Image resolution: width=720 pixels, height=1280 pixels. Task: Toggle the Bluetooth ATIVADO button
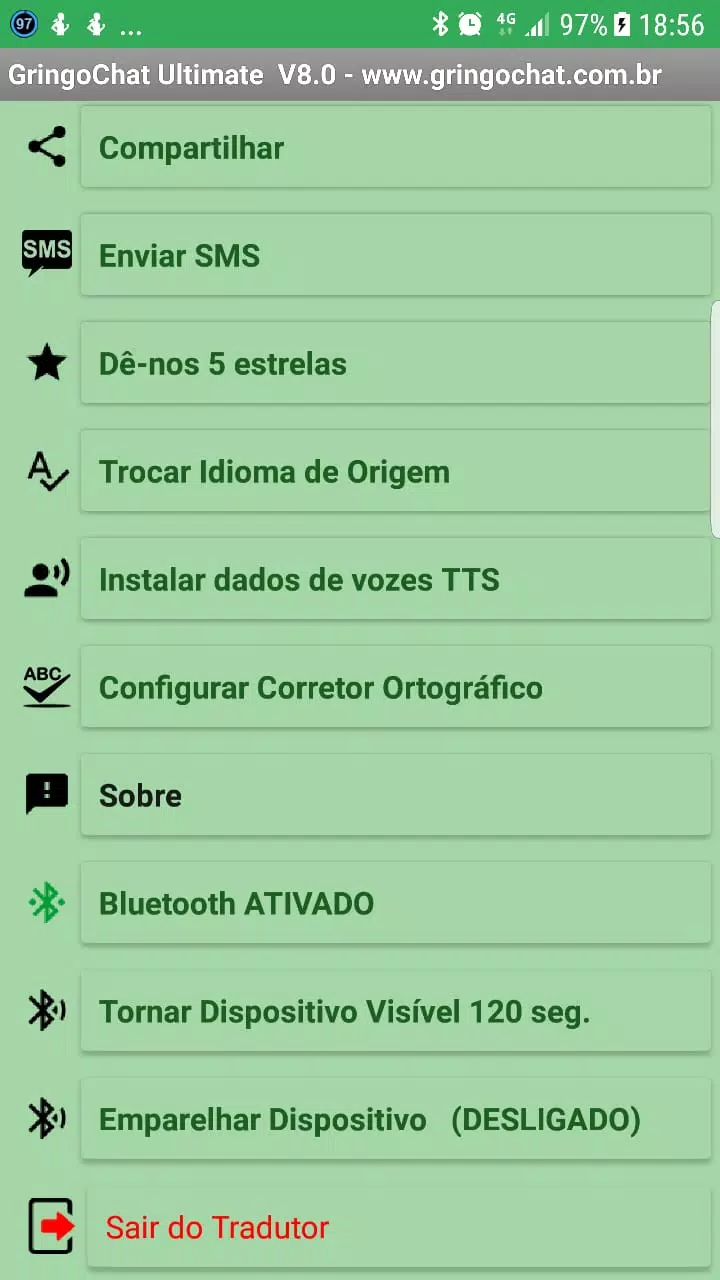tap(395, 904)
